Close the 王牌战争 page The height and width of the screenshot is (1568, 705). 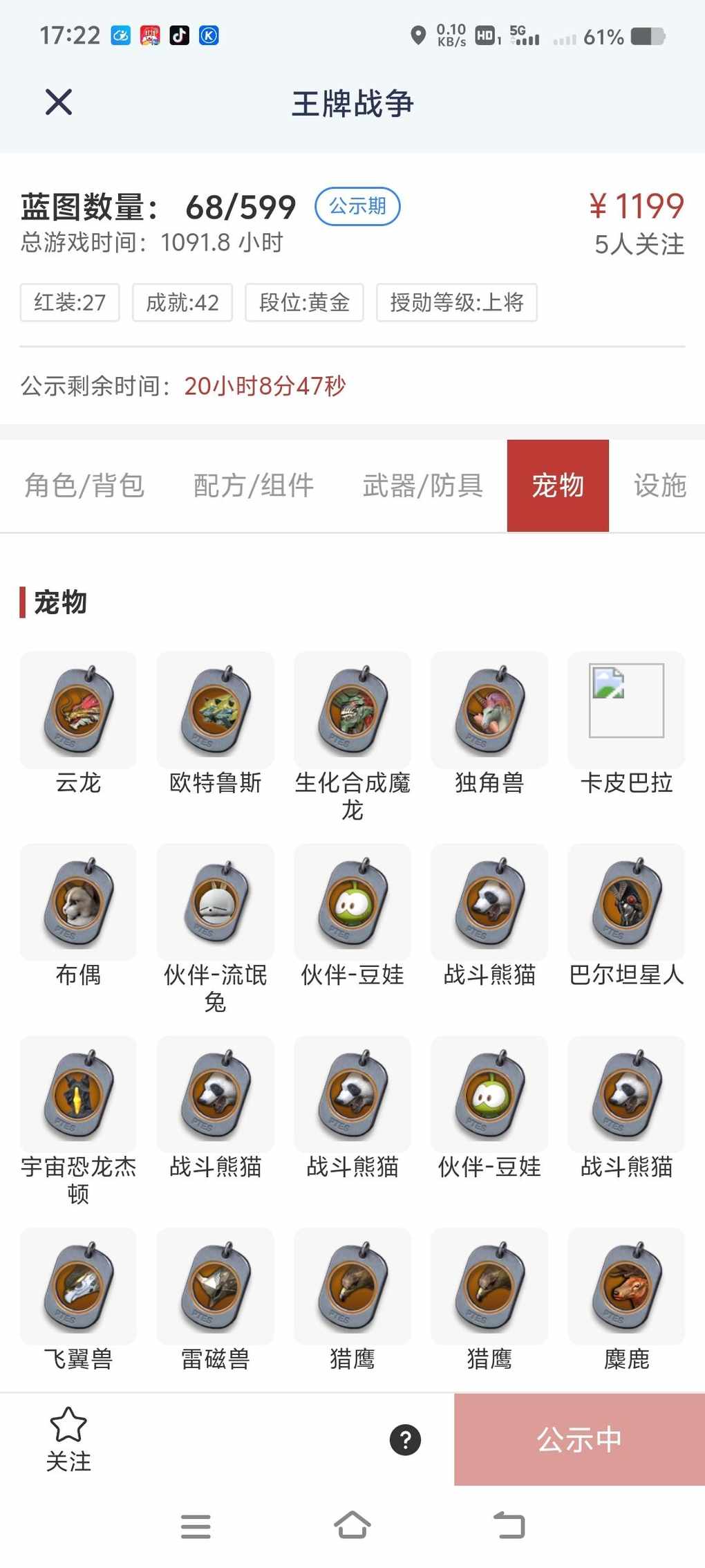click(x=59, y=102)
